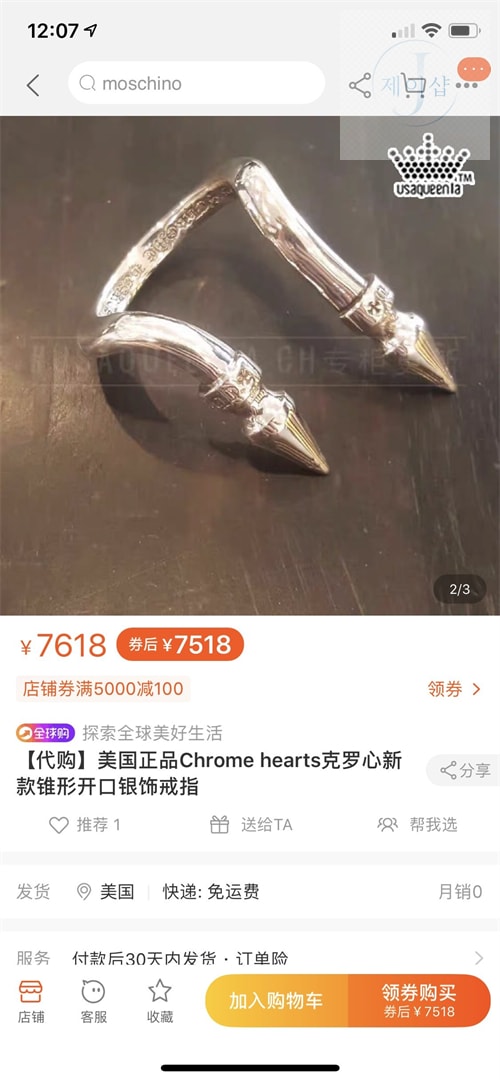This screenshot has height=1082, width=500.
Task: Open the three-dot overflow menu
Action: (x=467, y=86)
